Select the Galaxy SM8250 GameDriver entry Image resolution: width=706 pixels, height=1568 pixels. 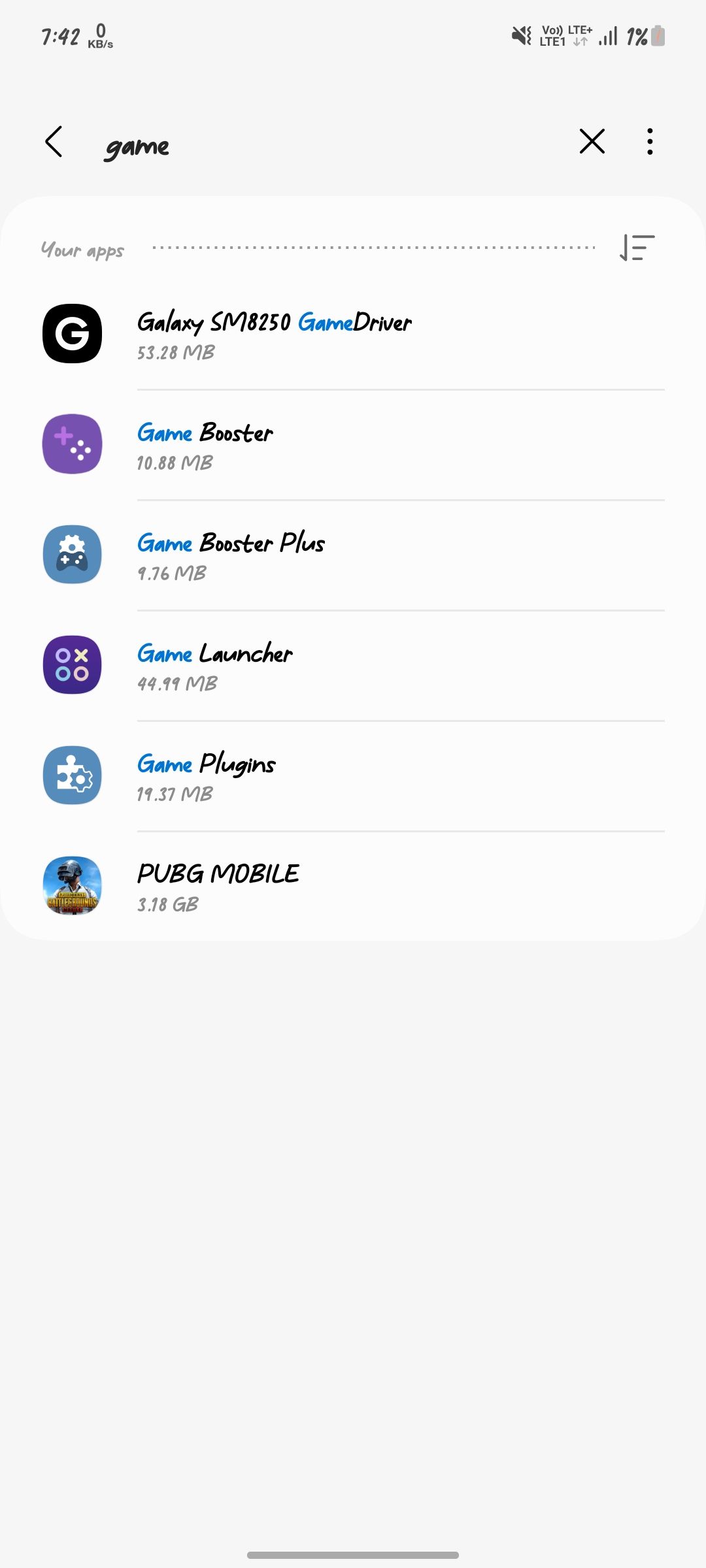tap(327, 333)
